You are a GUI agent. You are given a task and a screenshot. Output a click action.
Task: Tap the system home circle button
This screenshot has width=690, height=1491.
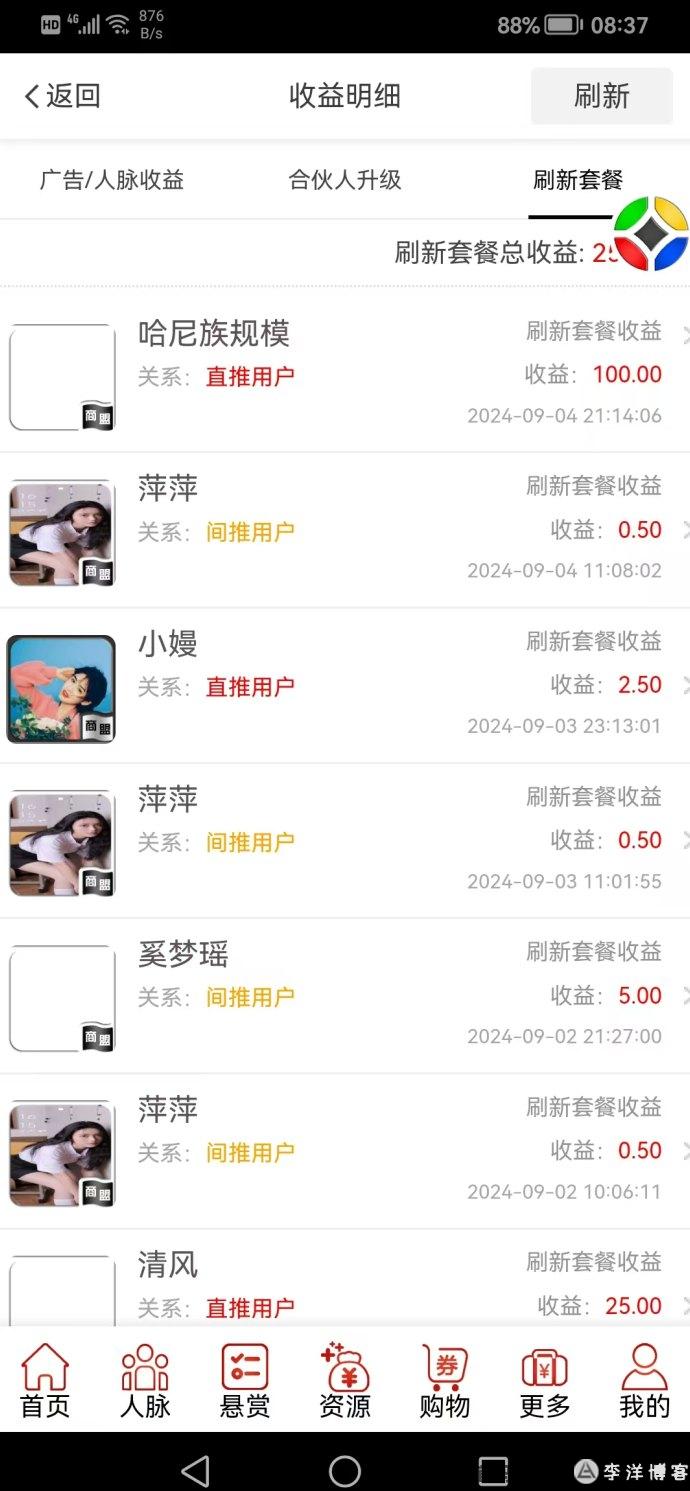pyautogui.click(x=345, y=1470)
